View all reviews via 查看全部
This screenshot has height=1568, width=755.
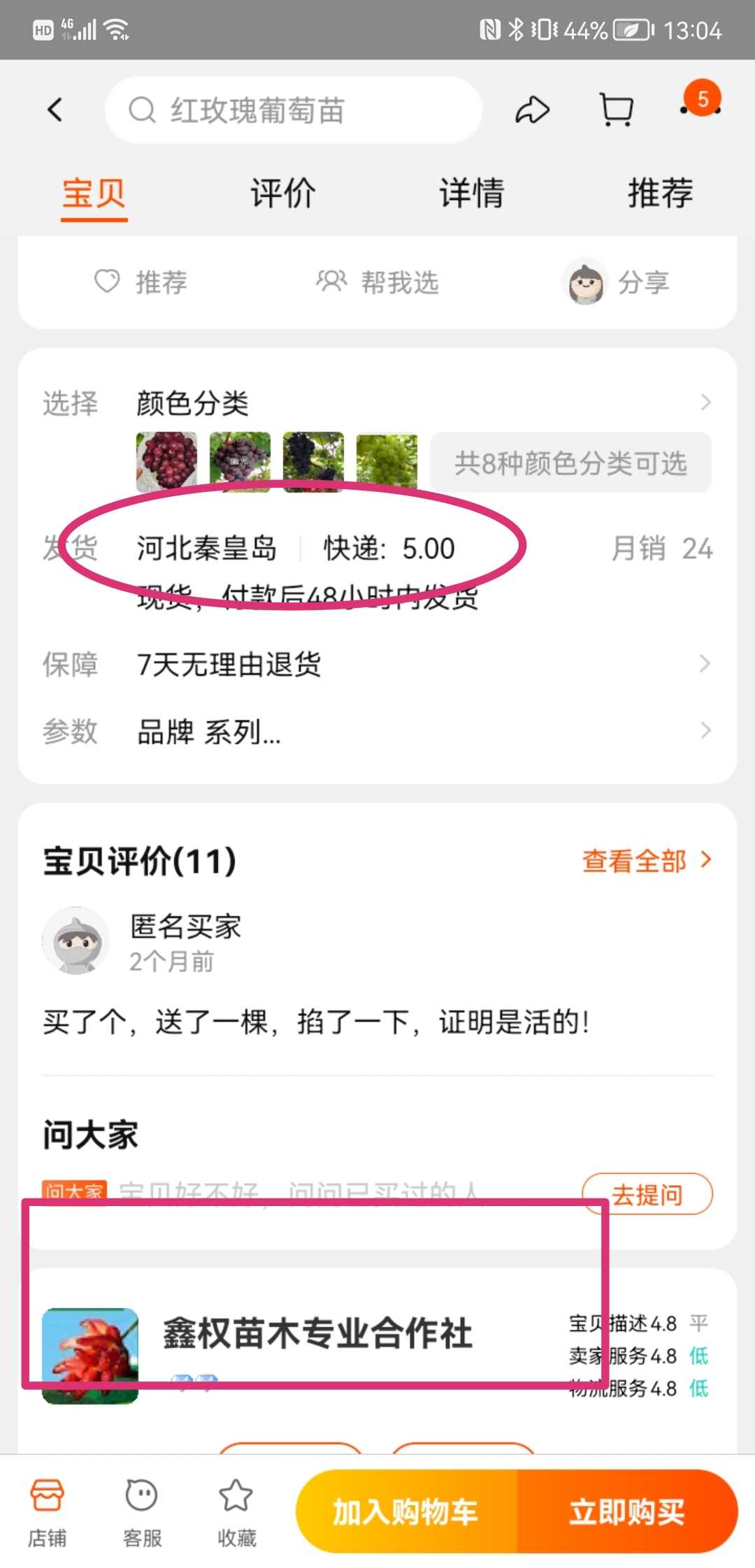pyautogui.click(x=646, y=861)
